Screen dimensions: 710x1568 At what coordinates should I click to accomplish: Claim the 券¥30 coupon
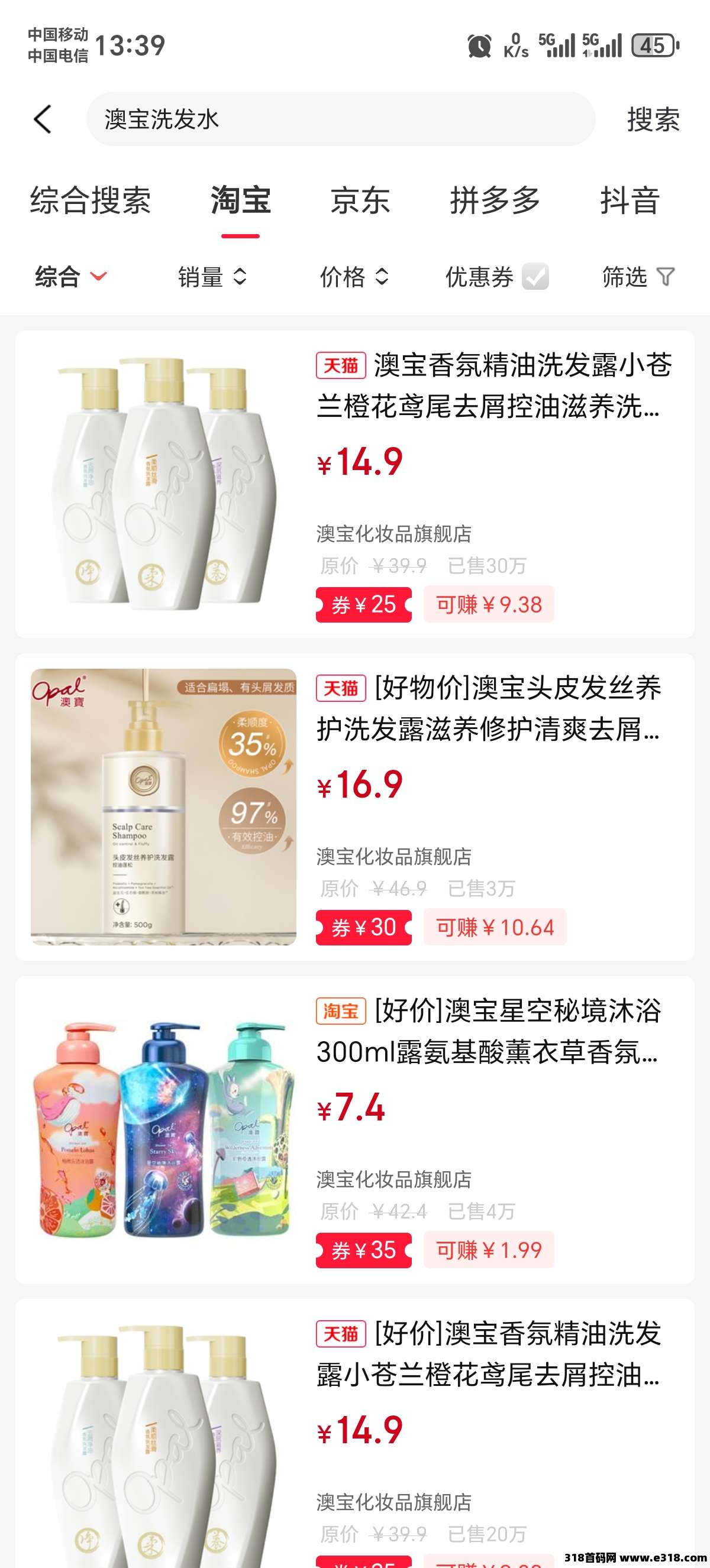[363, 927]
